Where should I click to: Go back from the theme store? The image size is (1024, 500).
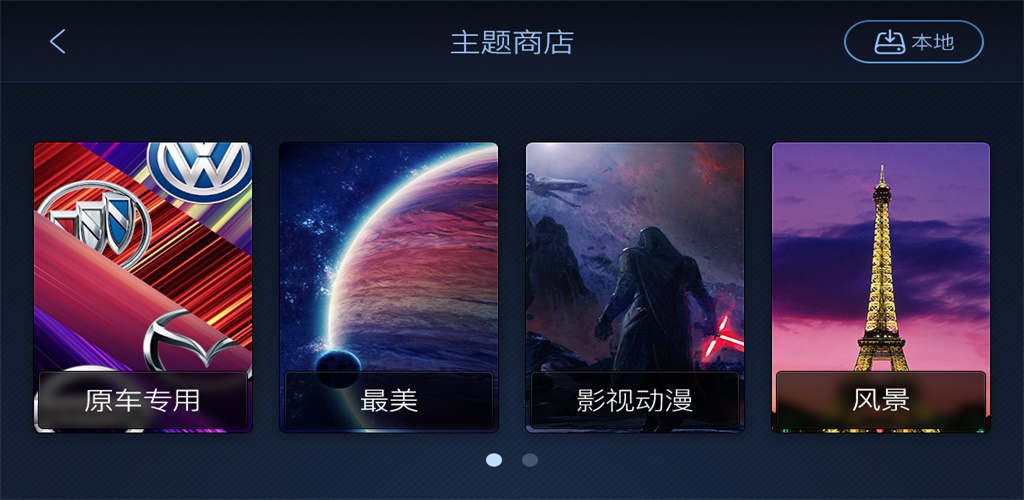click(x=57, y=42)
